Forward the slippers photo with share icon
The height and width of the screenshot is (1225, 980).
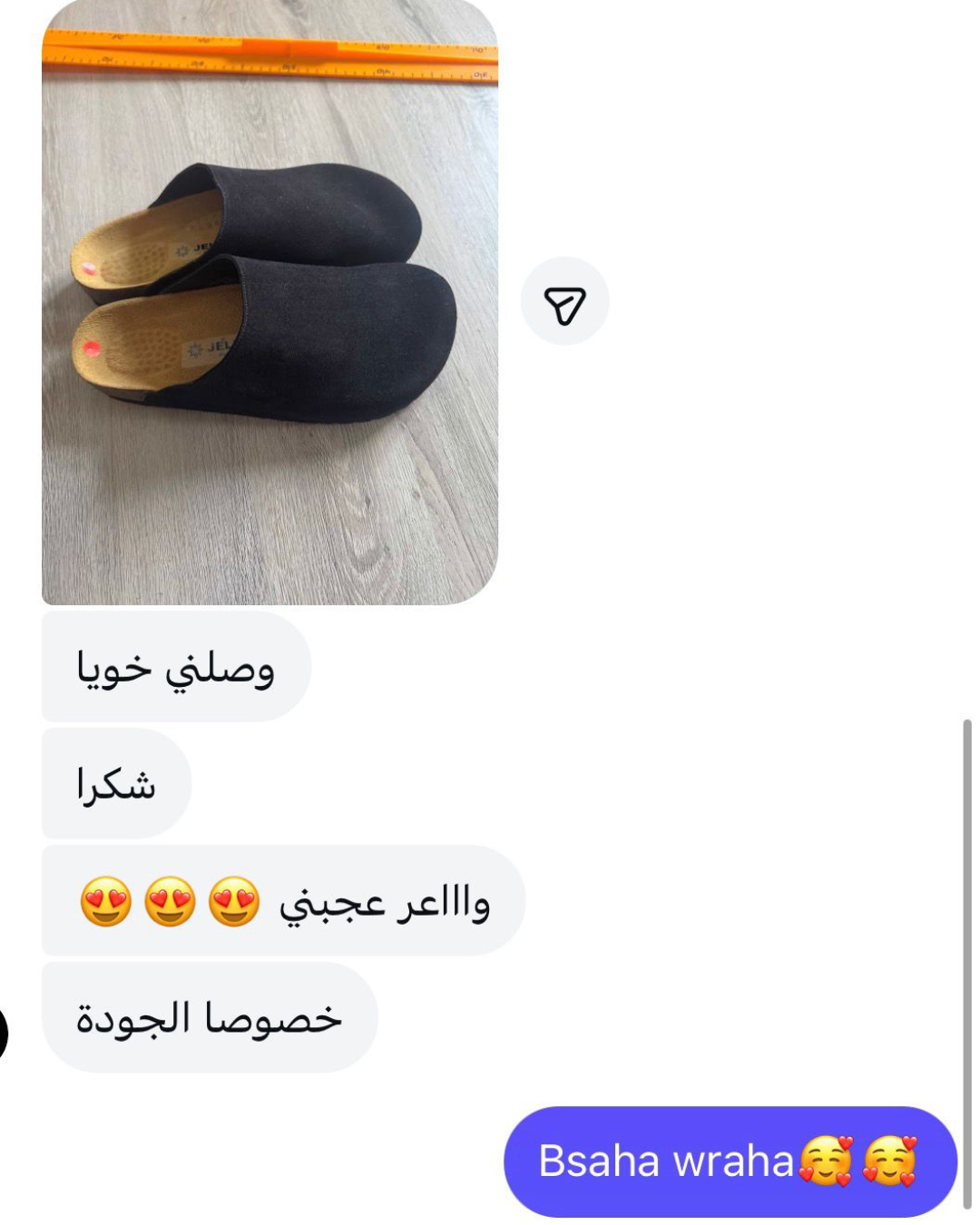click(x=564, y=302)
